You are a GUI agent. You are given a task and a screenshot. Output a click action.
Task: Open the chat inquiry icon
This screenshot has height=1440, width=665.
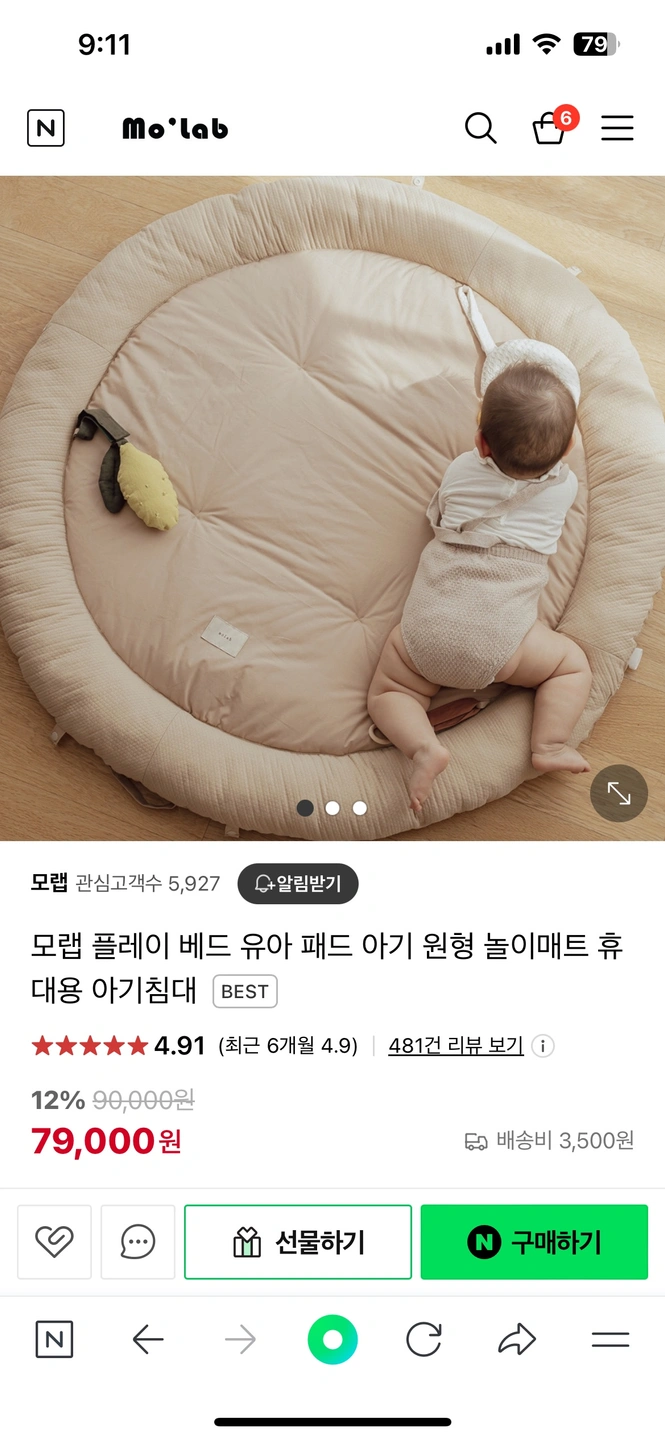click(x=138, y=1242)
